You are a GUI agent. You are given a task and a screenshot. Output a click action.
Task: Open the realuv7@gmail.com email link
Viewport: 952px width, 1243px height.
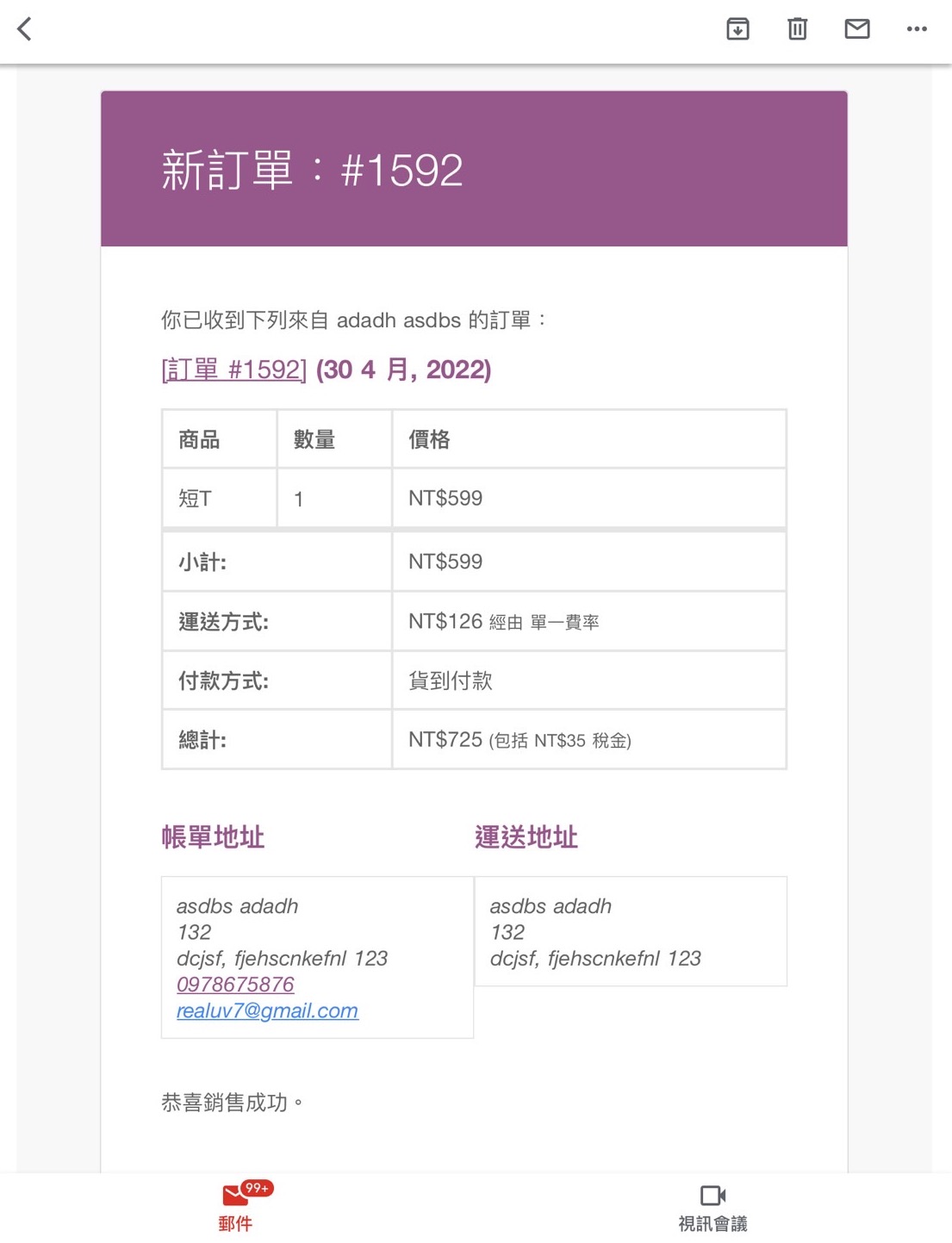pyautogui.click(x=267, y=1010)
